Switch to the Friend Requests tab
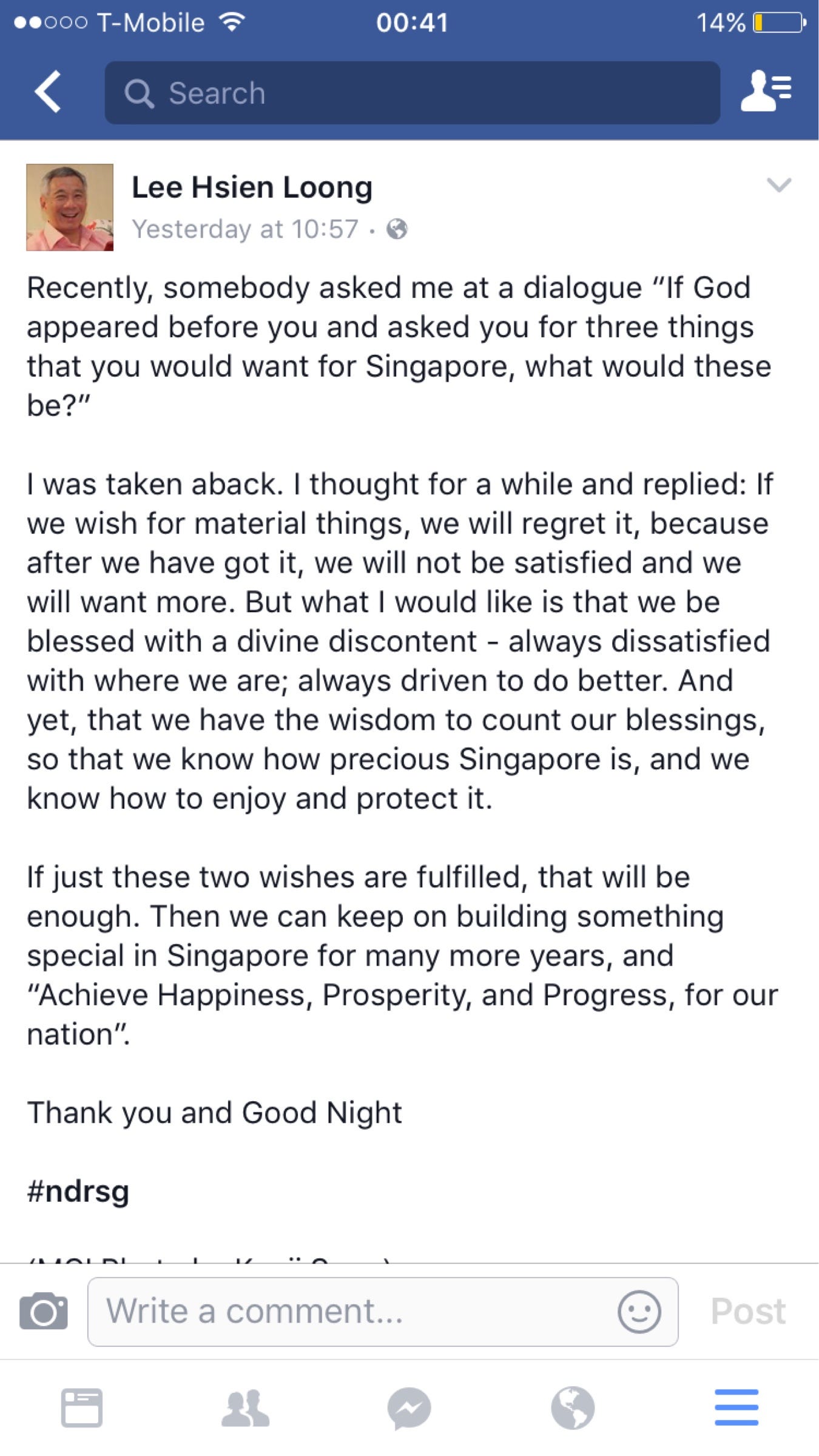This screenshot has height=1456, width=819. point(245,1407)
